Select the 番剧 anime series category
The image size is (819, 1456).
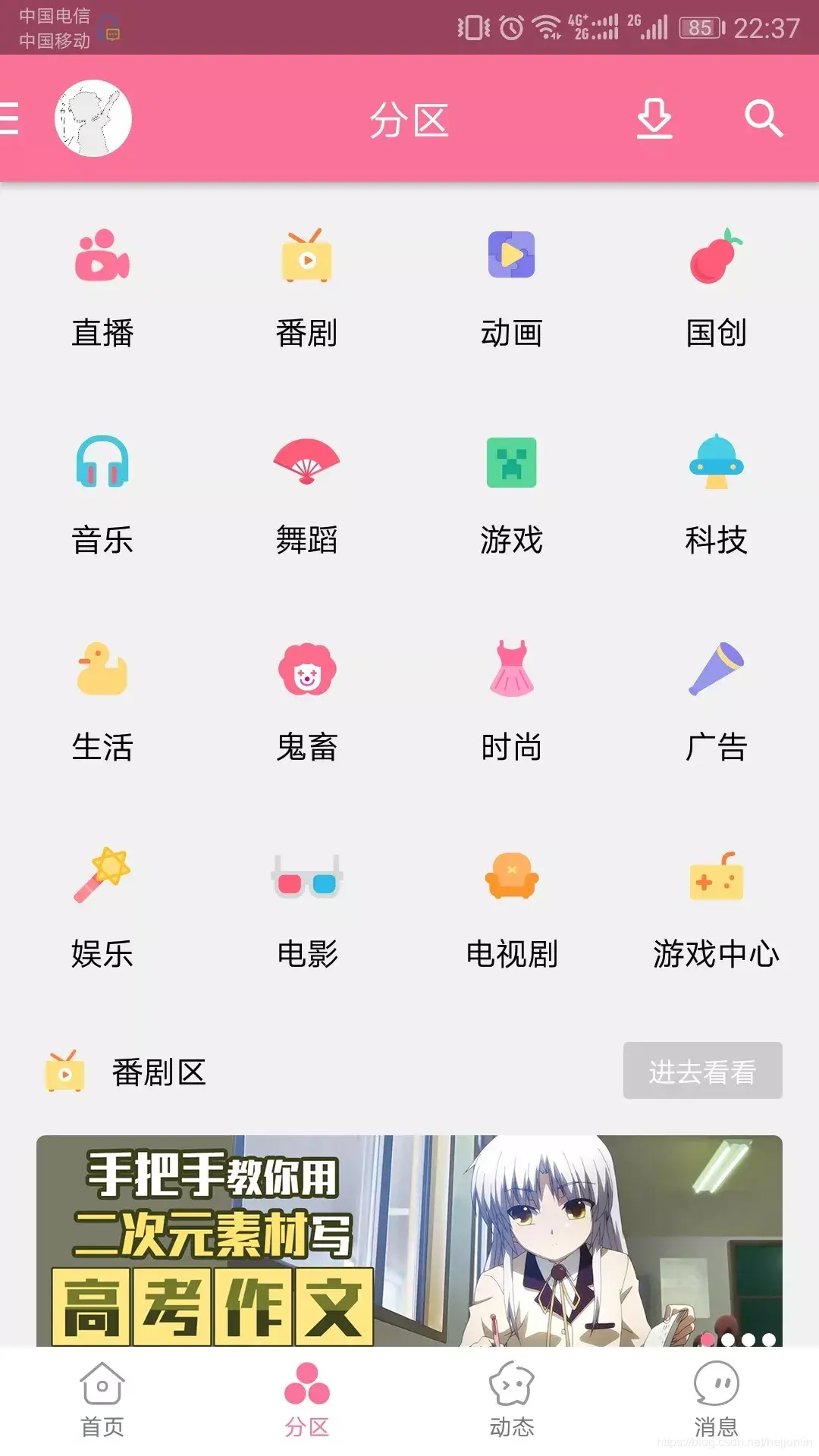(306, 288)
